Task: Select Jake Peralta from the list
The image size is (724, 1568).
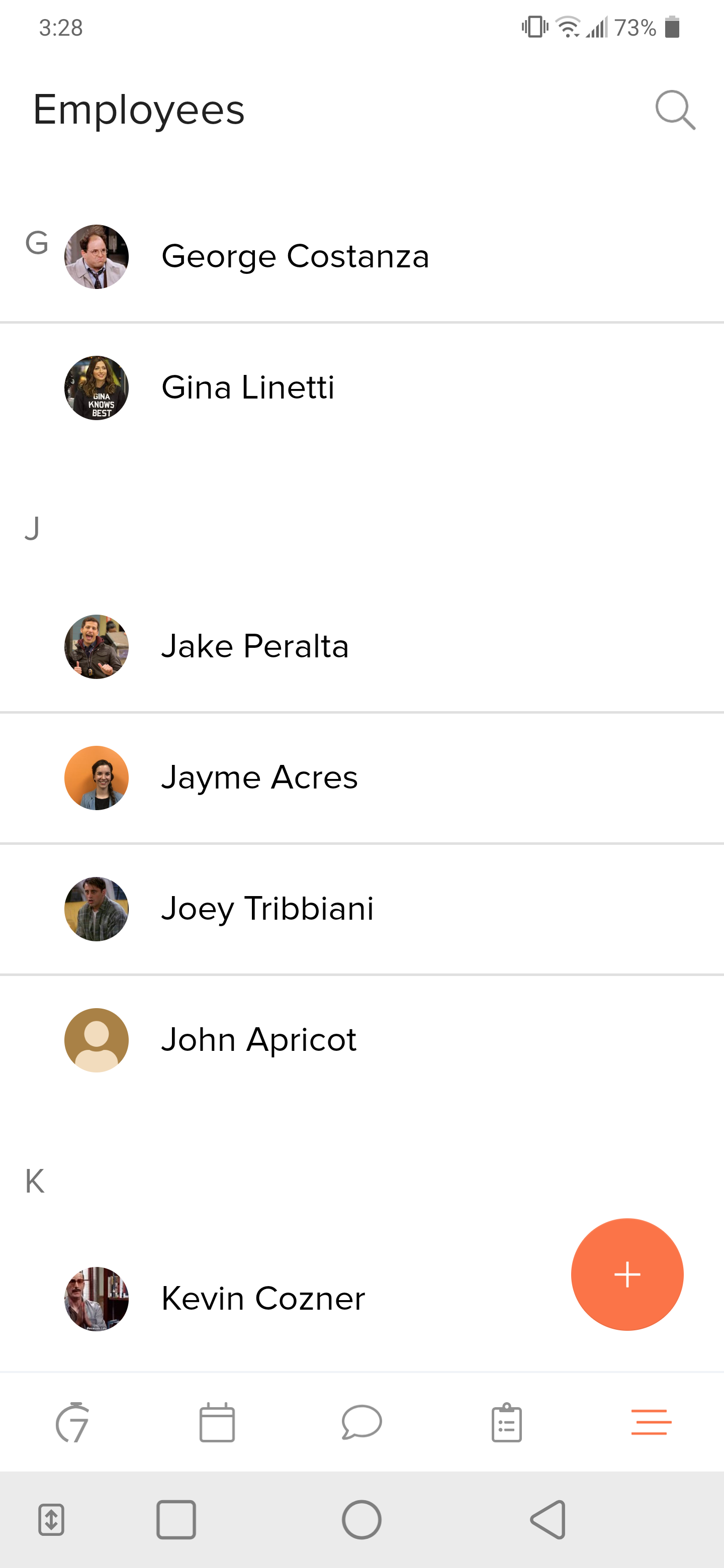Action: click(254, 646)
